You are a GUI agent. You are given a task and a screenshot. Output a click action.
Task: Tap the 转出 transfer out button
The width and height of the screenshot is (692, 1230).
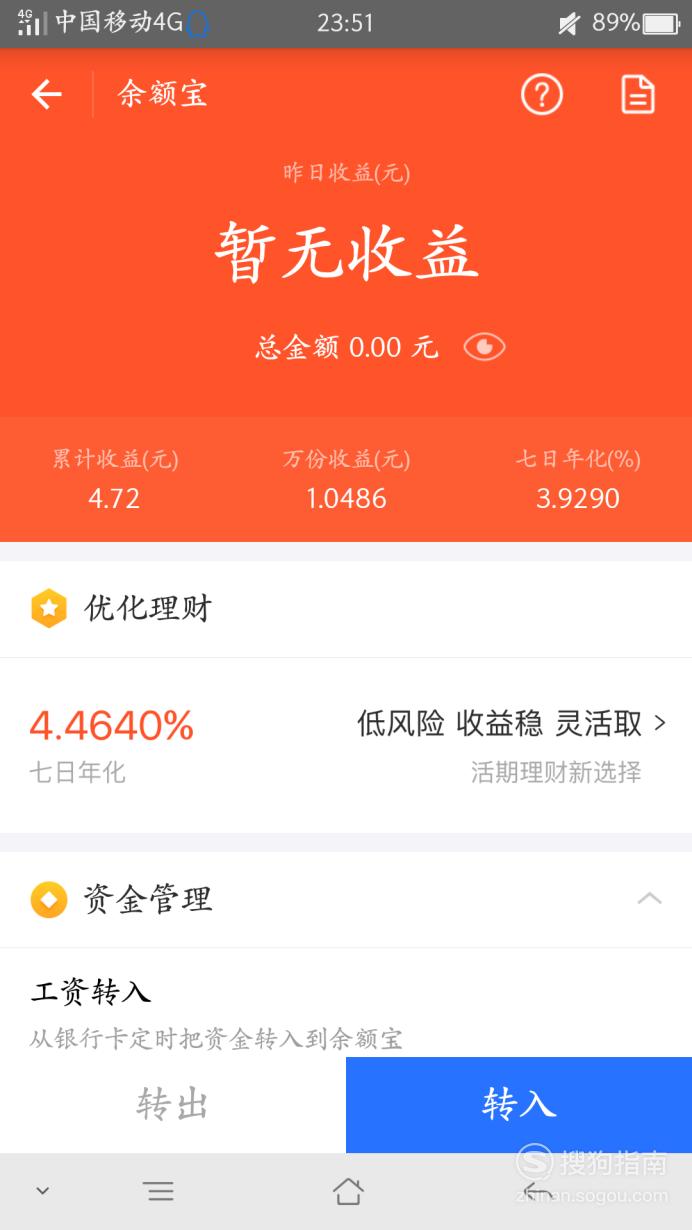pyautogui.click(x=173, y=1105)
